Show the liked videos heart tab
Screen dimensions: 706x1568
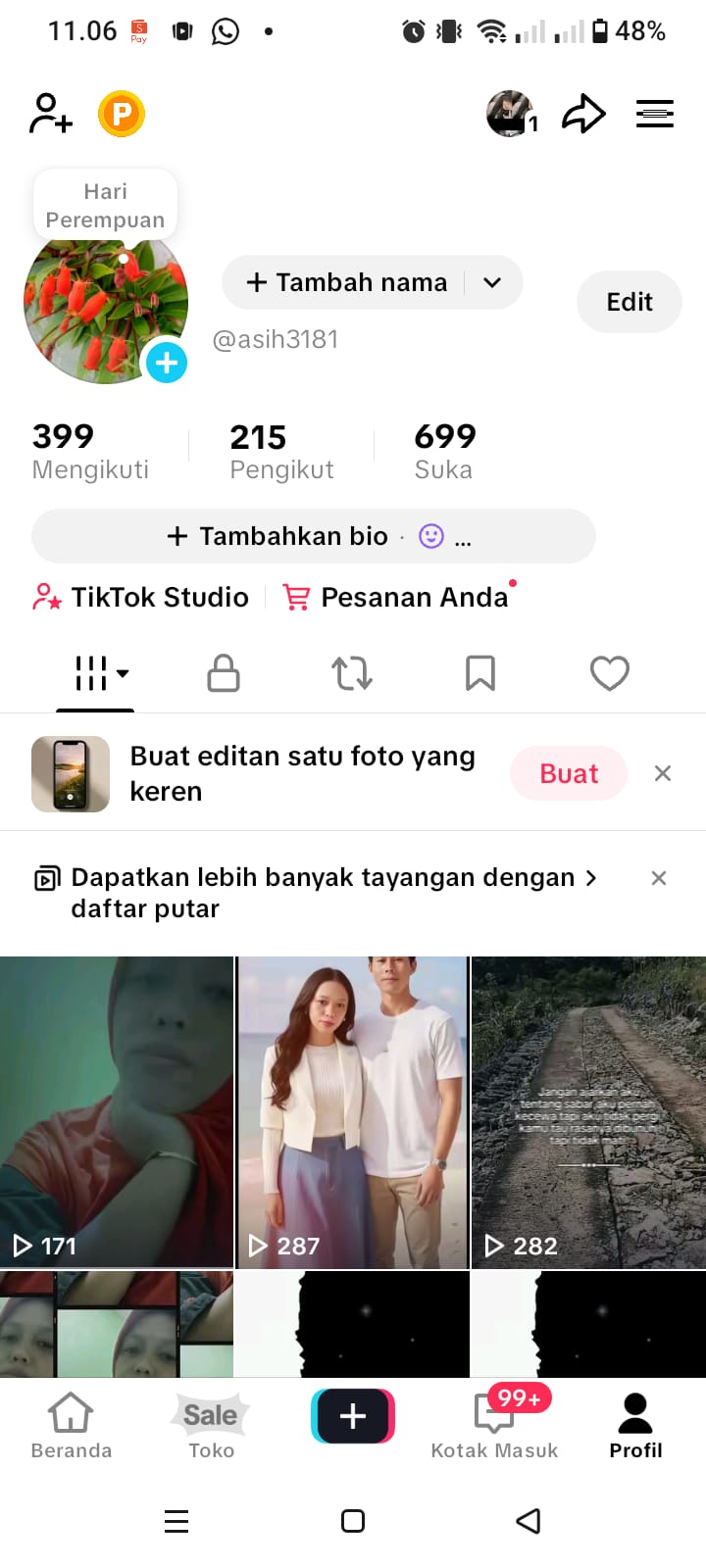coord(609,673)
